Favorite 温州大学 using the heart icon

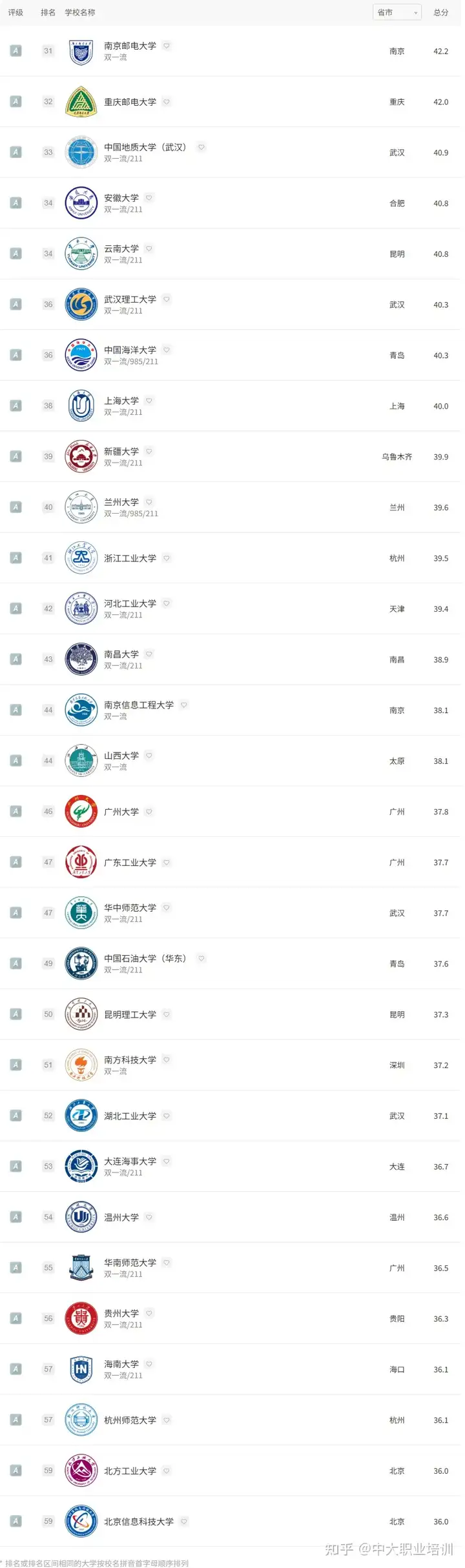click(x=149, y=1218)
